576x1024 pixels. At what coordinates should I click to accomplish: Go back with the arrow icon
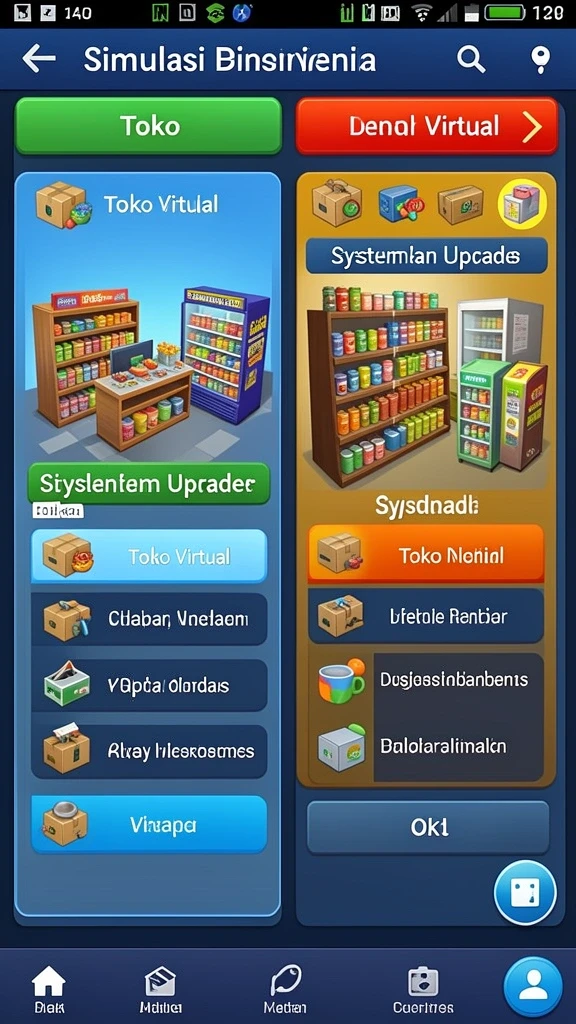(x=39, y=59)
